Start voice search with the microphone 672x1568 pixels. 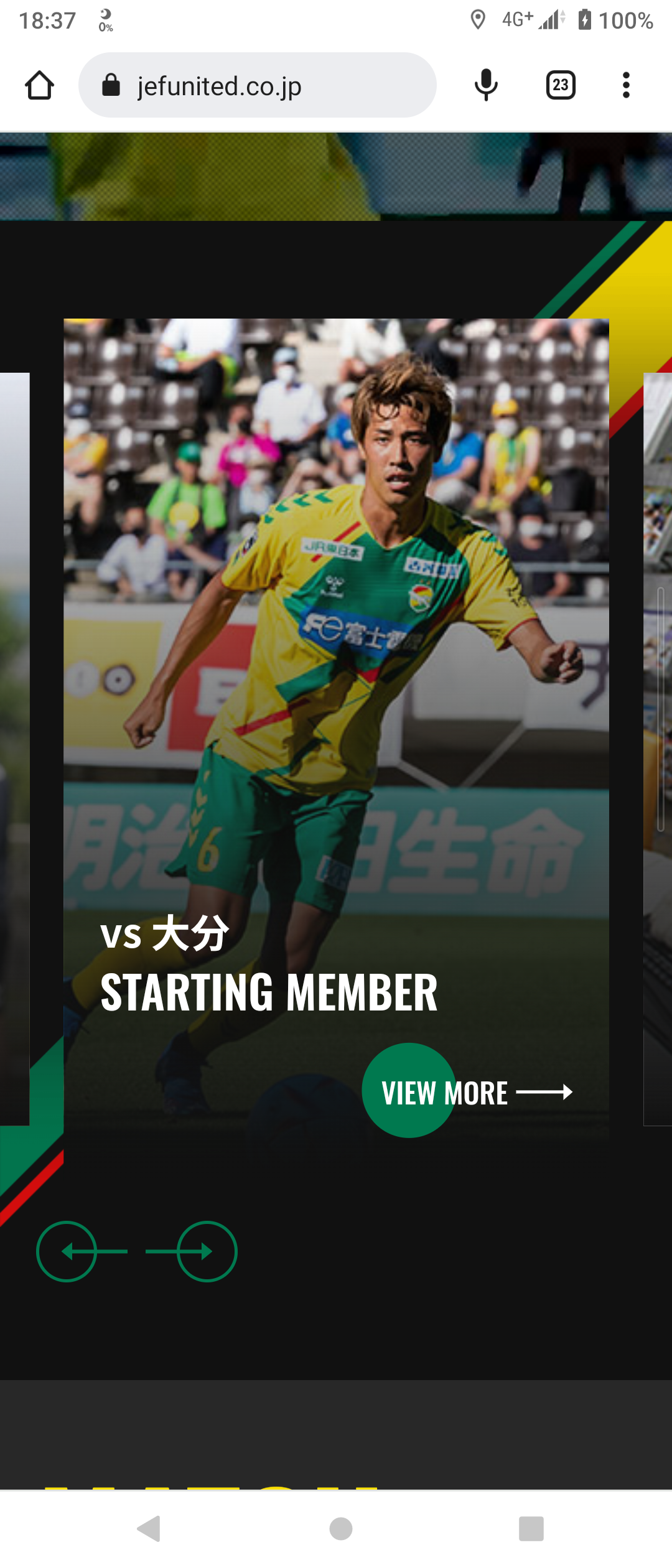point(486,85)
